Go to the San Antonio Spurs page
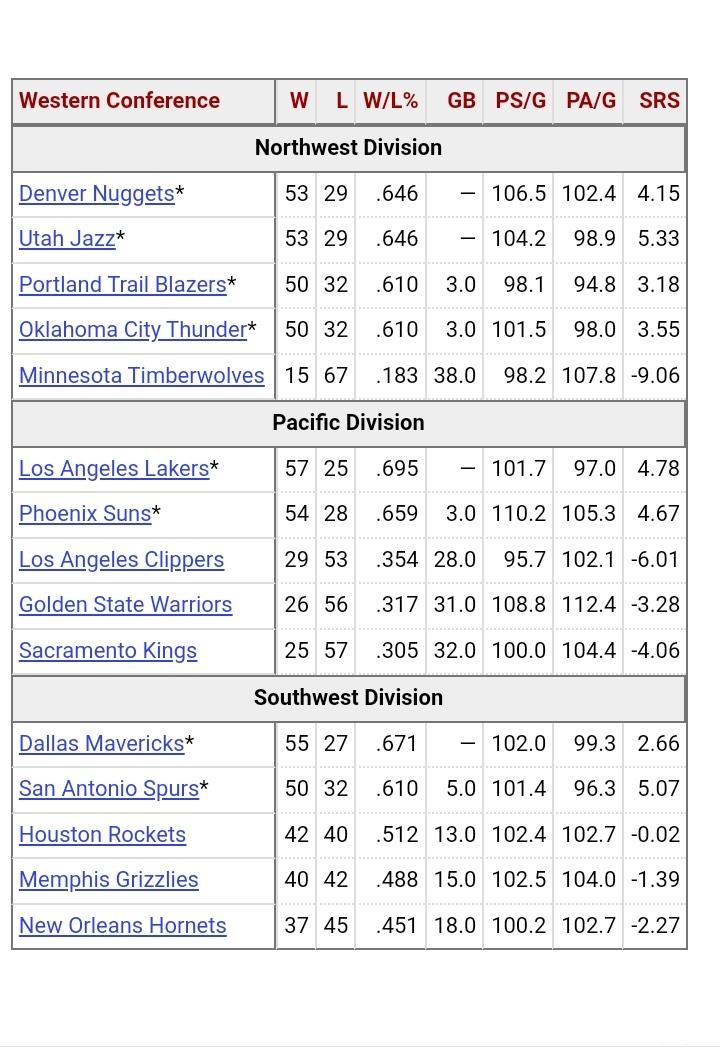720x1051 pixels. pyautogui.click(x=108, y=789)
